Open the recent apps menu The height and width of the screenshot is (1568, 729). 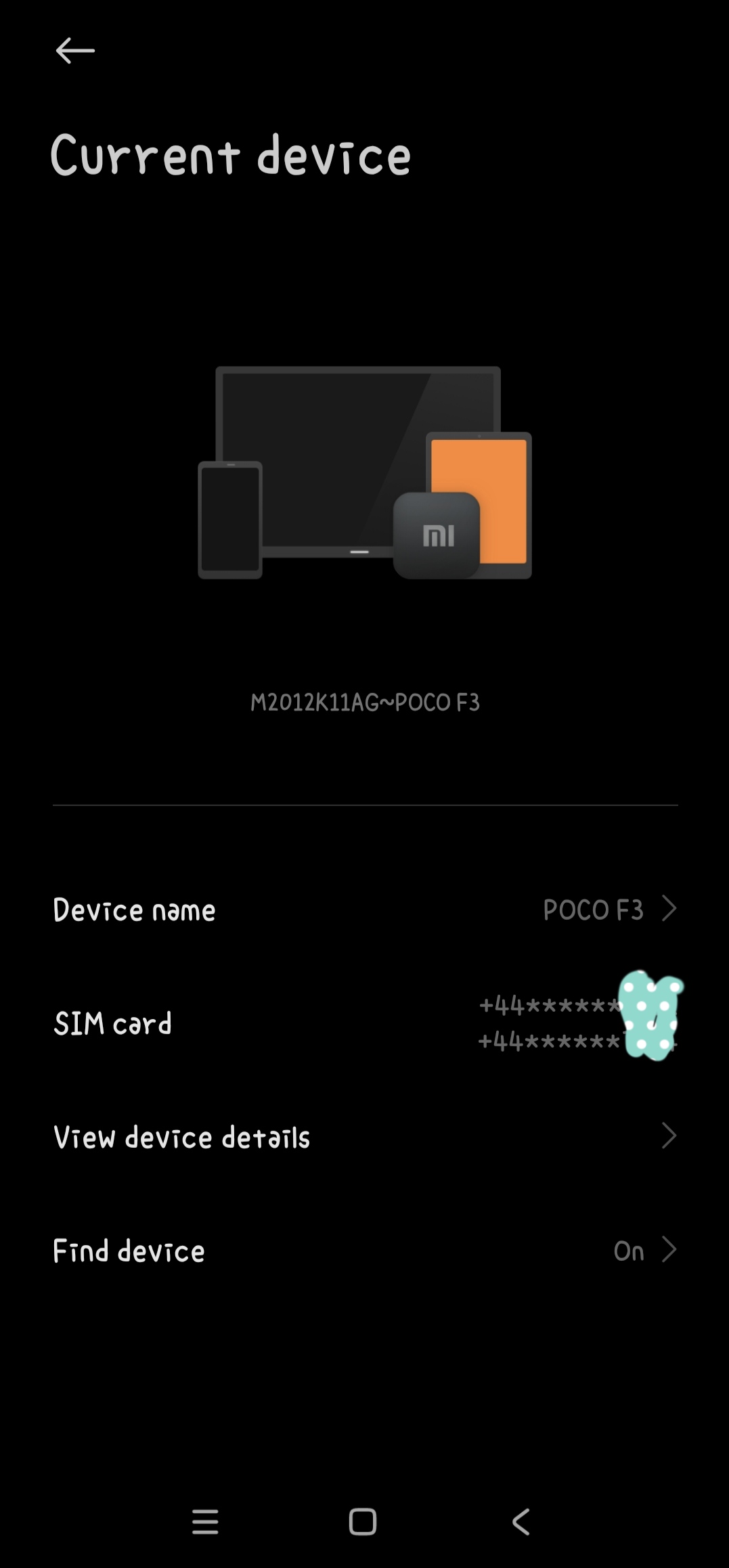(205, 1522)
